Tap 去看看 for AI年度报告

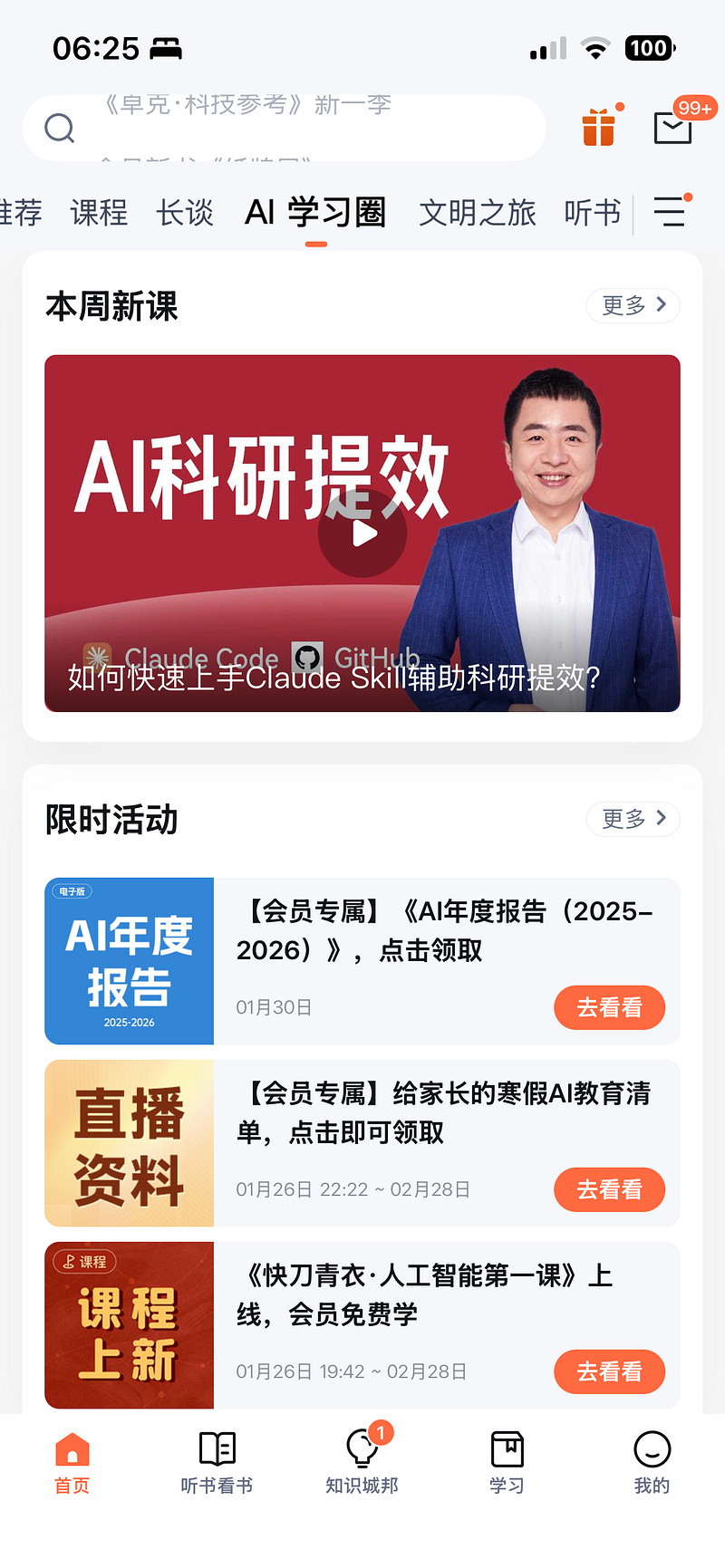(x=609, y=1007)
